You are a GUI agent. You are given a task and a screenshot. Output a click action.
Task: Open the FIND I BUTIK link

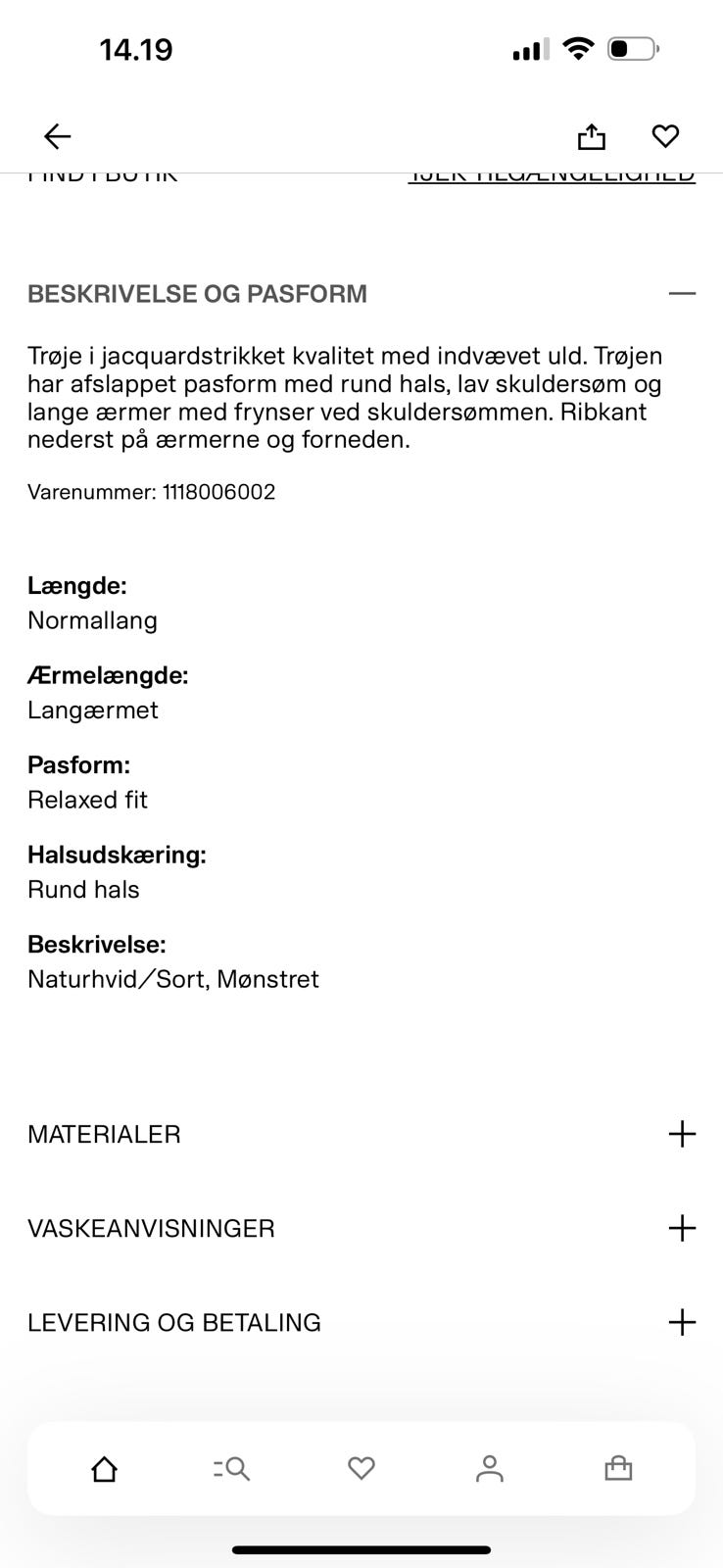pyautogui.click(x=102, y=171)
